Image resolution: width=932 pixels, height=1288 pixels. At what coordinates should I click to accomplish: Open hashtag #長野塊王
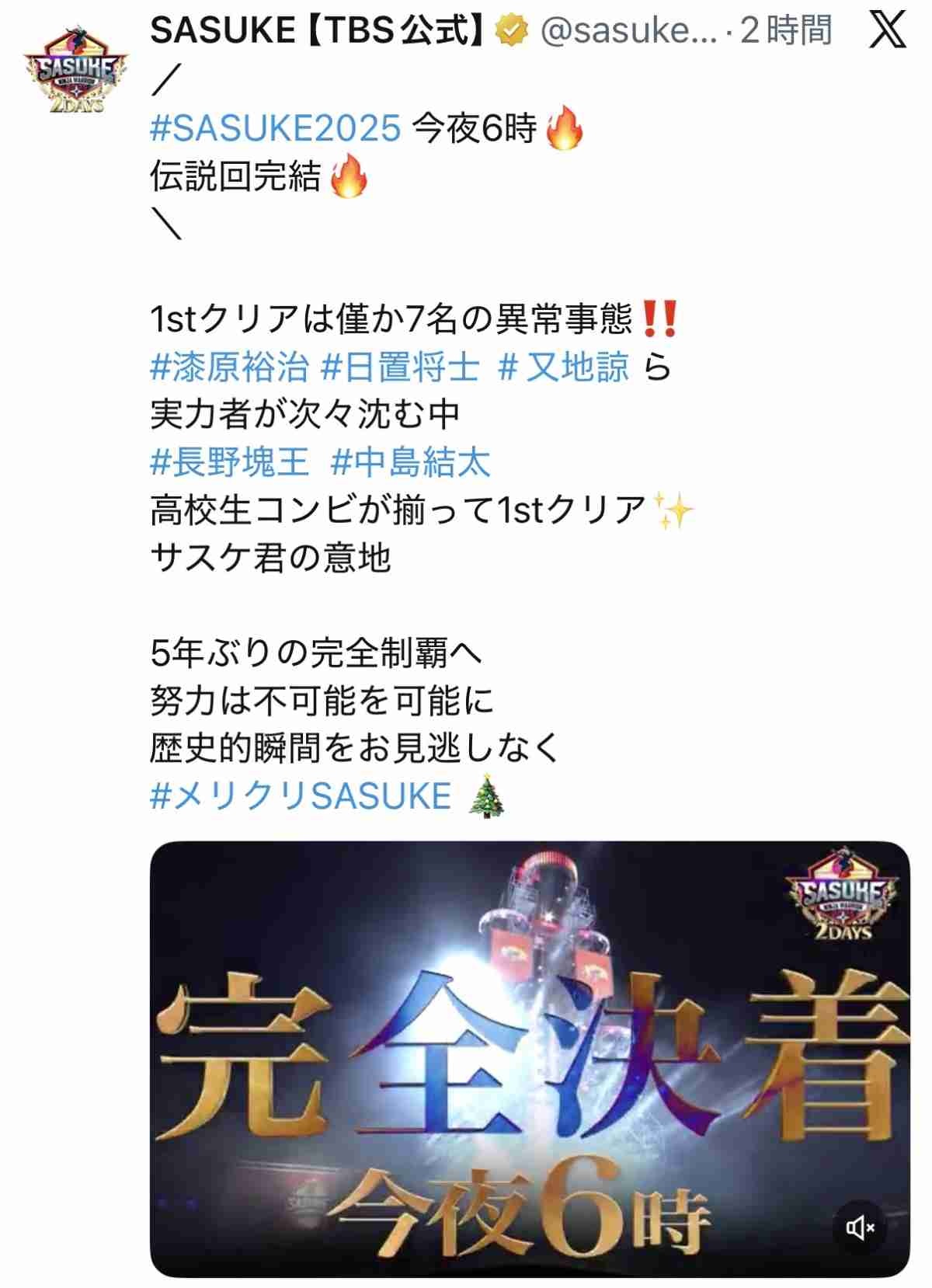coord(230,462)
